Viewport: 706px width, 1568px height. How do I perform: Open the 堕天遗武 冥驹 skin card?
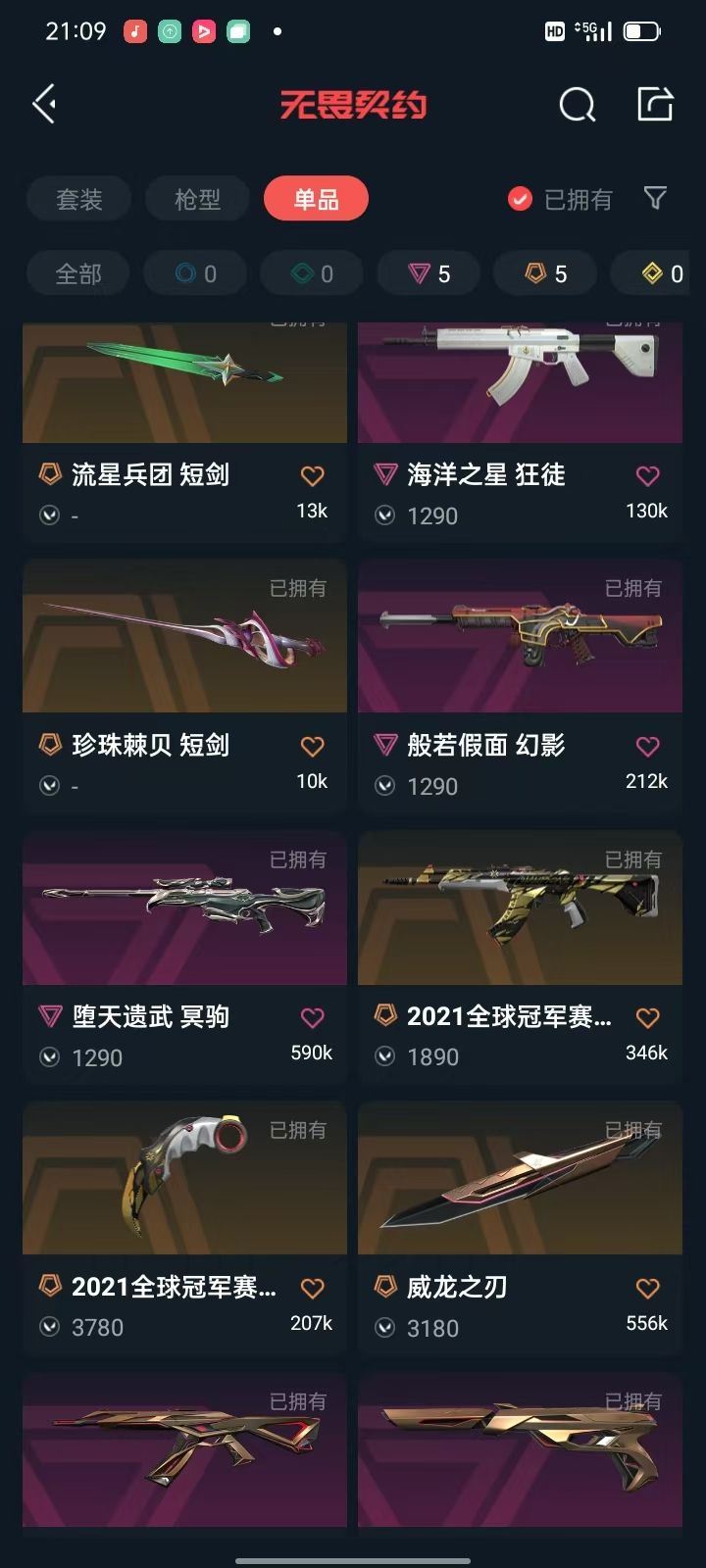point(184,956)
